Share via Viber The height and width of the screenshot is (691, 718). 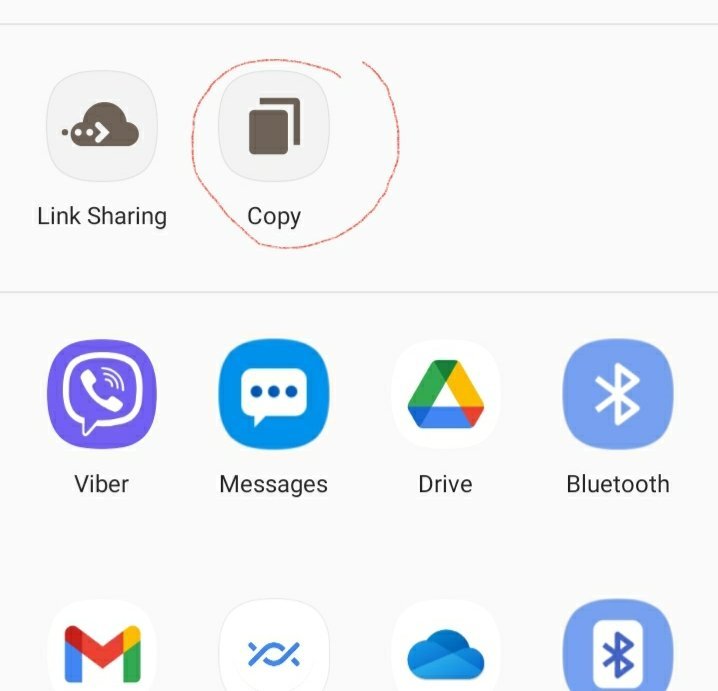(x=102, y=395)
